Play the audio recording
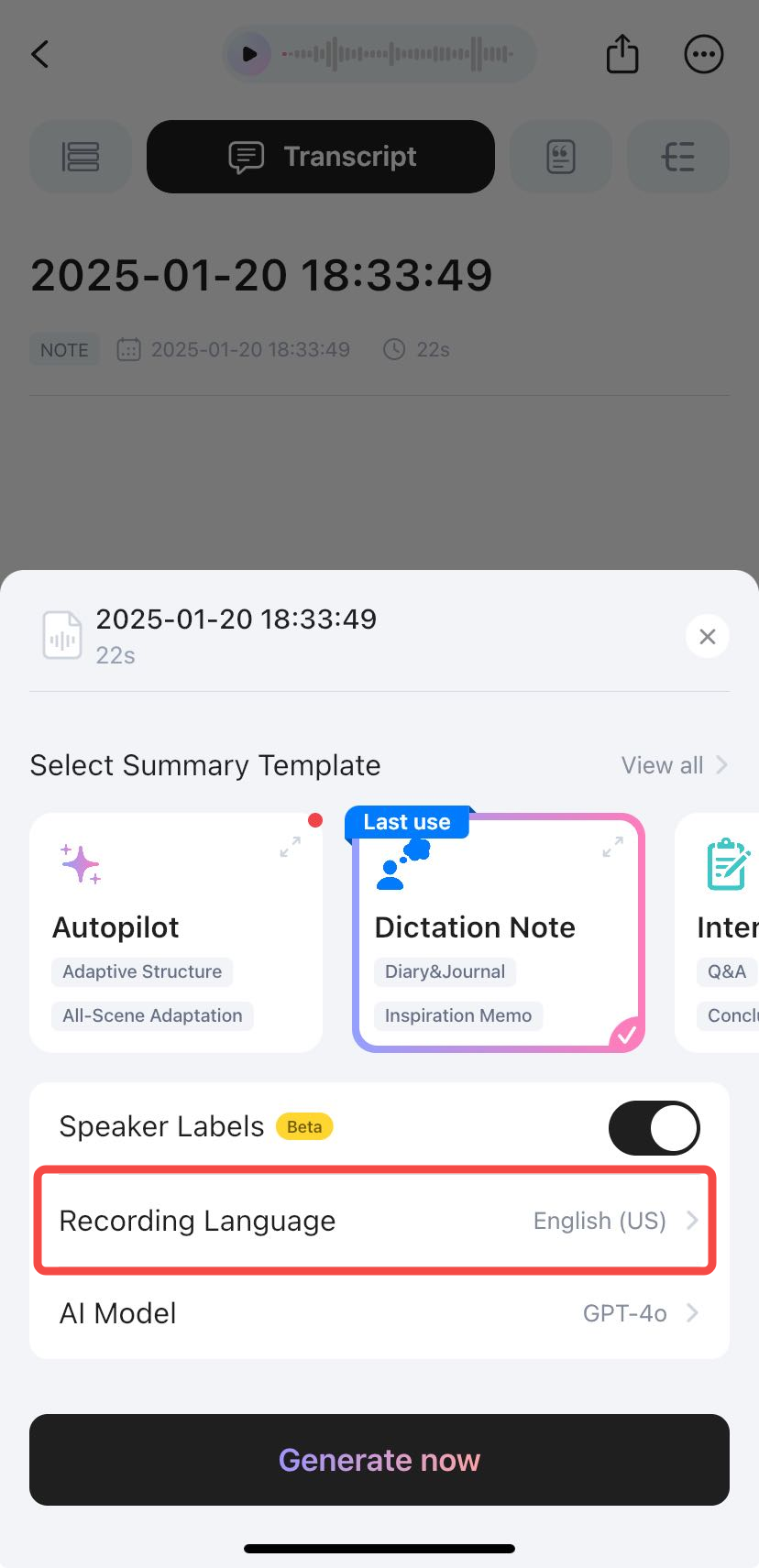Image resolution: width=759 pixels, height=1568 pixels. [x=249, y=54]
